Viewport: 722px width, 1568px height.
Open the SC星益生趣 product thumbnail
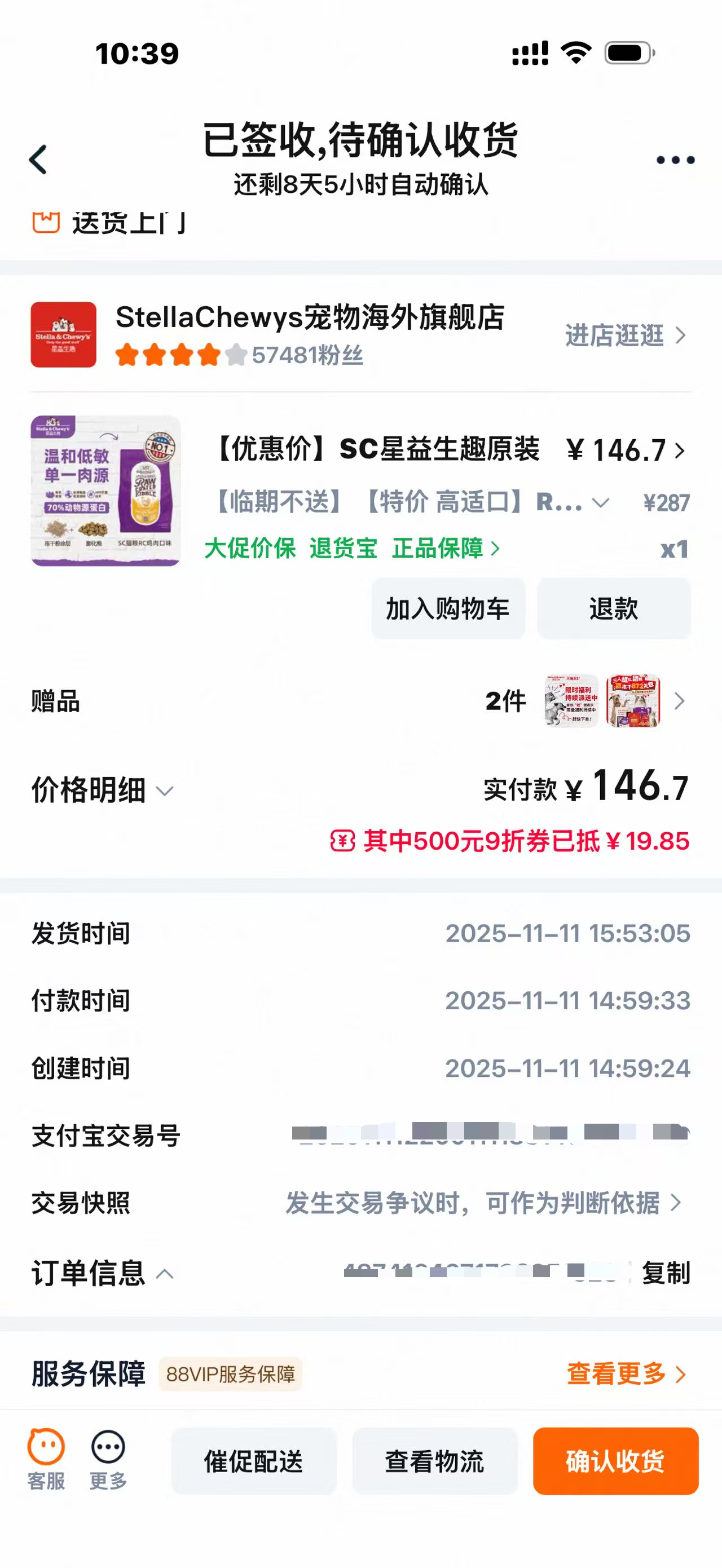(106, 491)
